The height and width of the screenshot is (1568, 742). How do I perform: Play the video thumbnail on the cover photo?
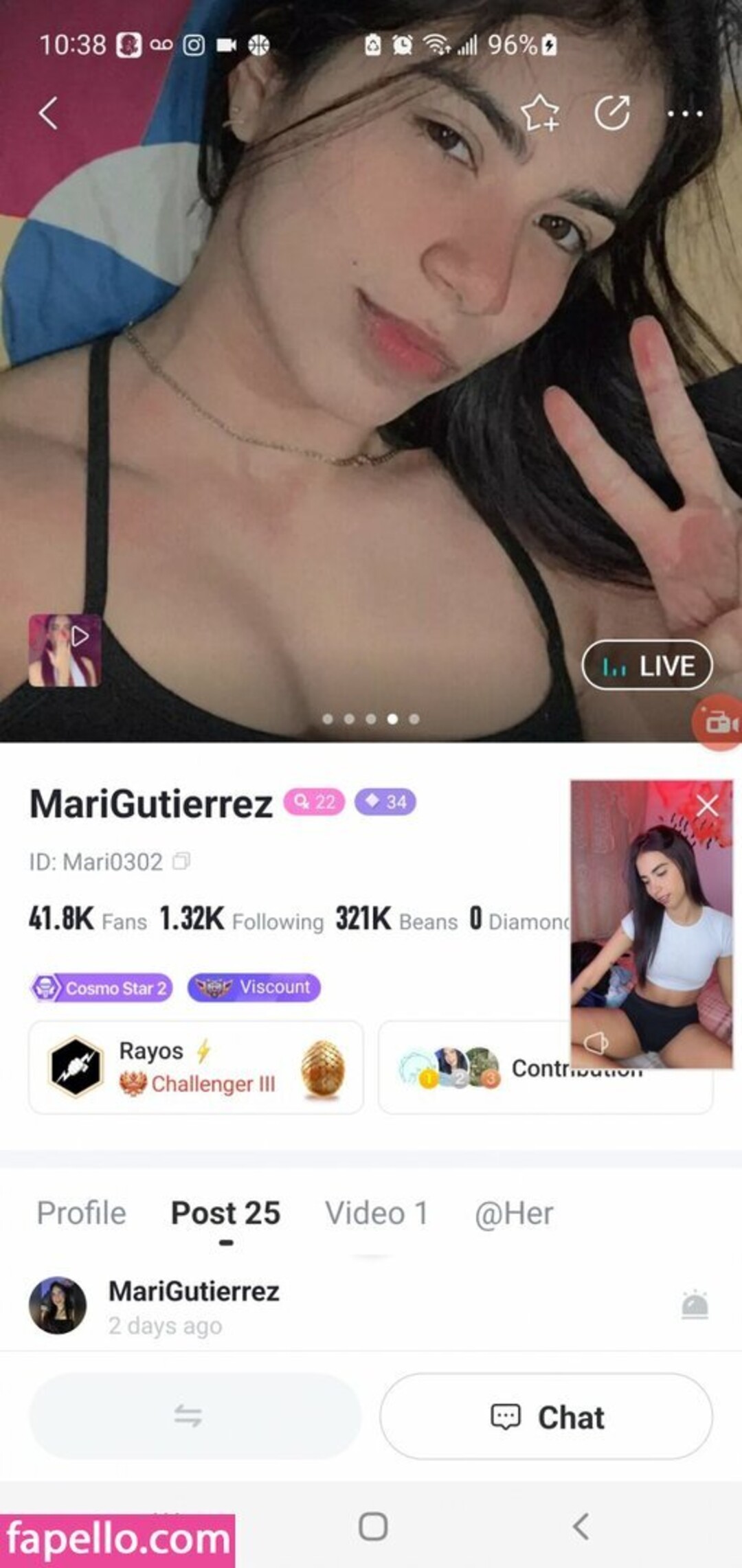point(65,650)
